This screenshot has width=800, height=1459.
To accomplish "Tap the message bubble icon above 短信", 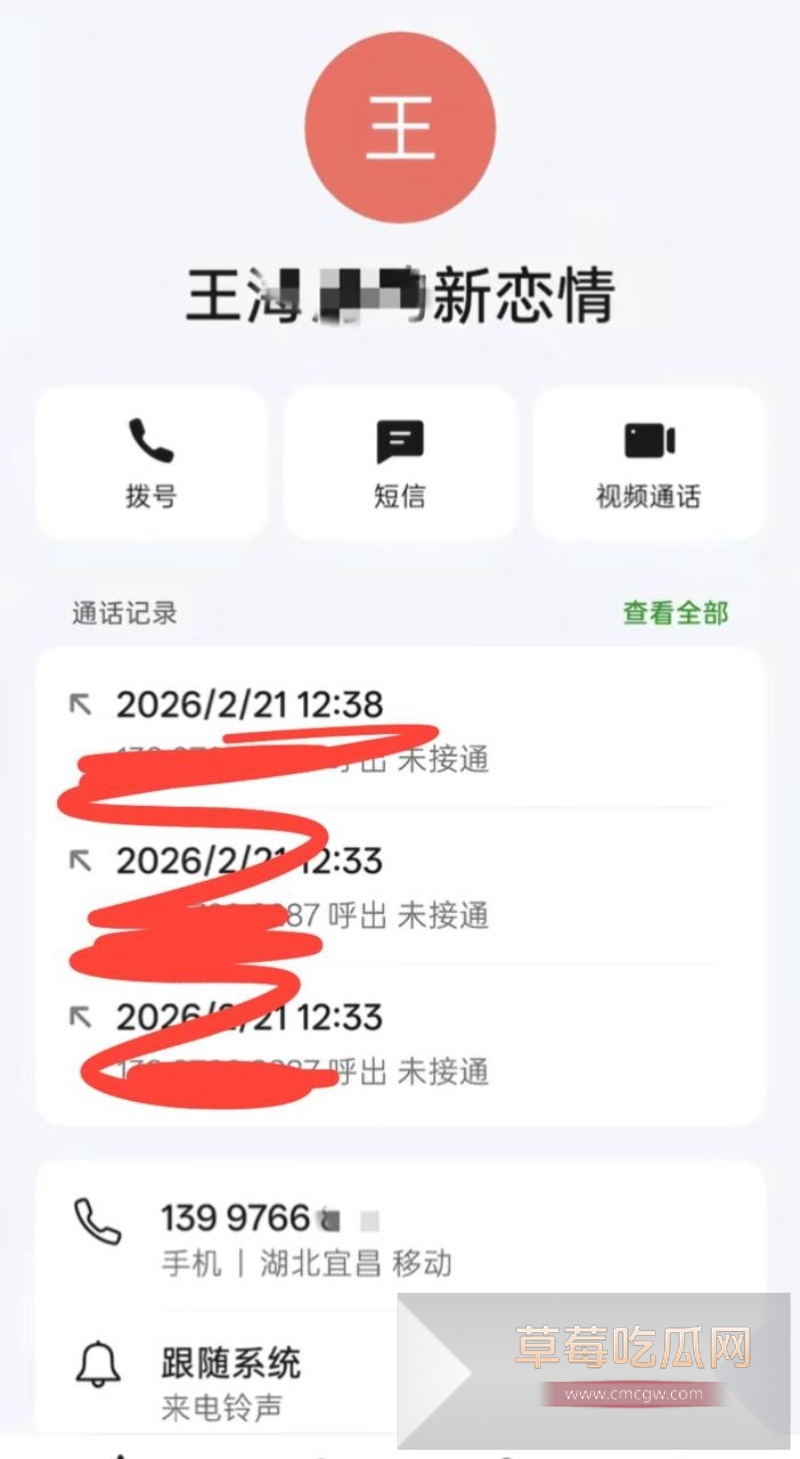I will click(x=399, y=437).
